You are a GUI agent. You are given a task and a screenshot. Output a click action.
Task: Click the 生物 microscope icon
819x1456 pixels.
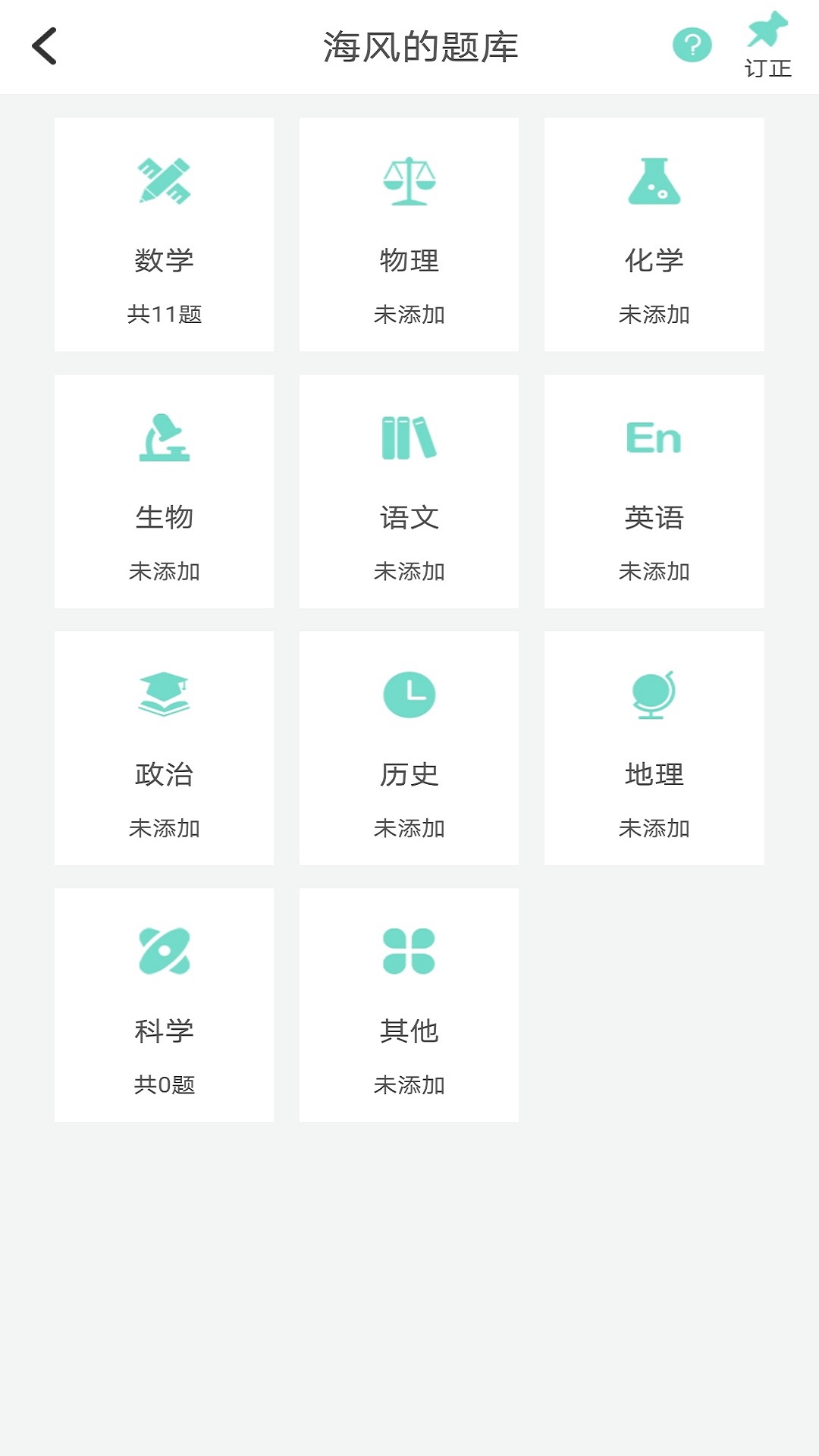(x=164, y=438)
